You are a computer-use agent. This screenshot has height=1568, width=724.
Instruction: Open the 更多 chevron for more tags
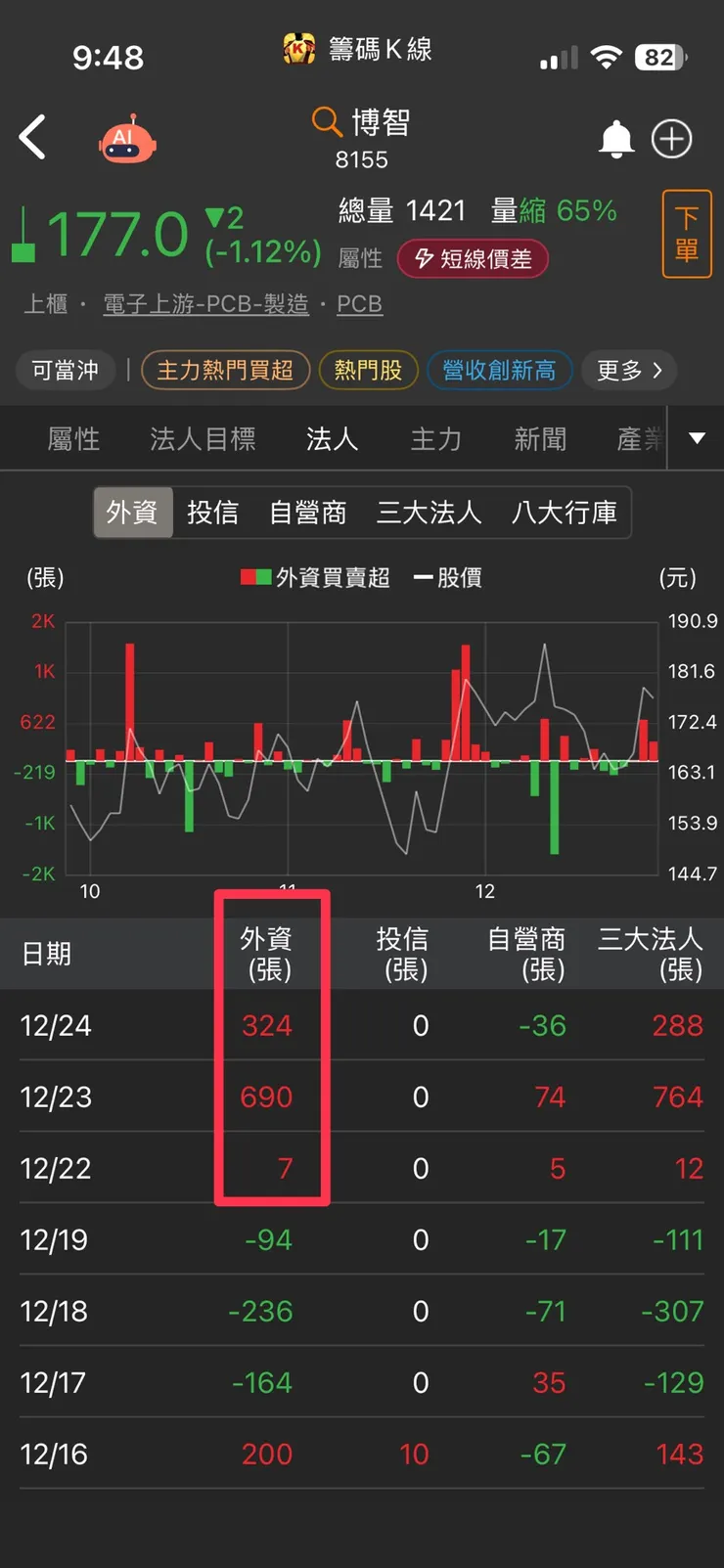pyautogui.click(x=628, y=371)
